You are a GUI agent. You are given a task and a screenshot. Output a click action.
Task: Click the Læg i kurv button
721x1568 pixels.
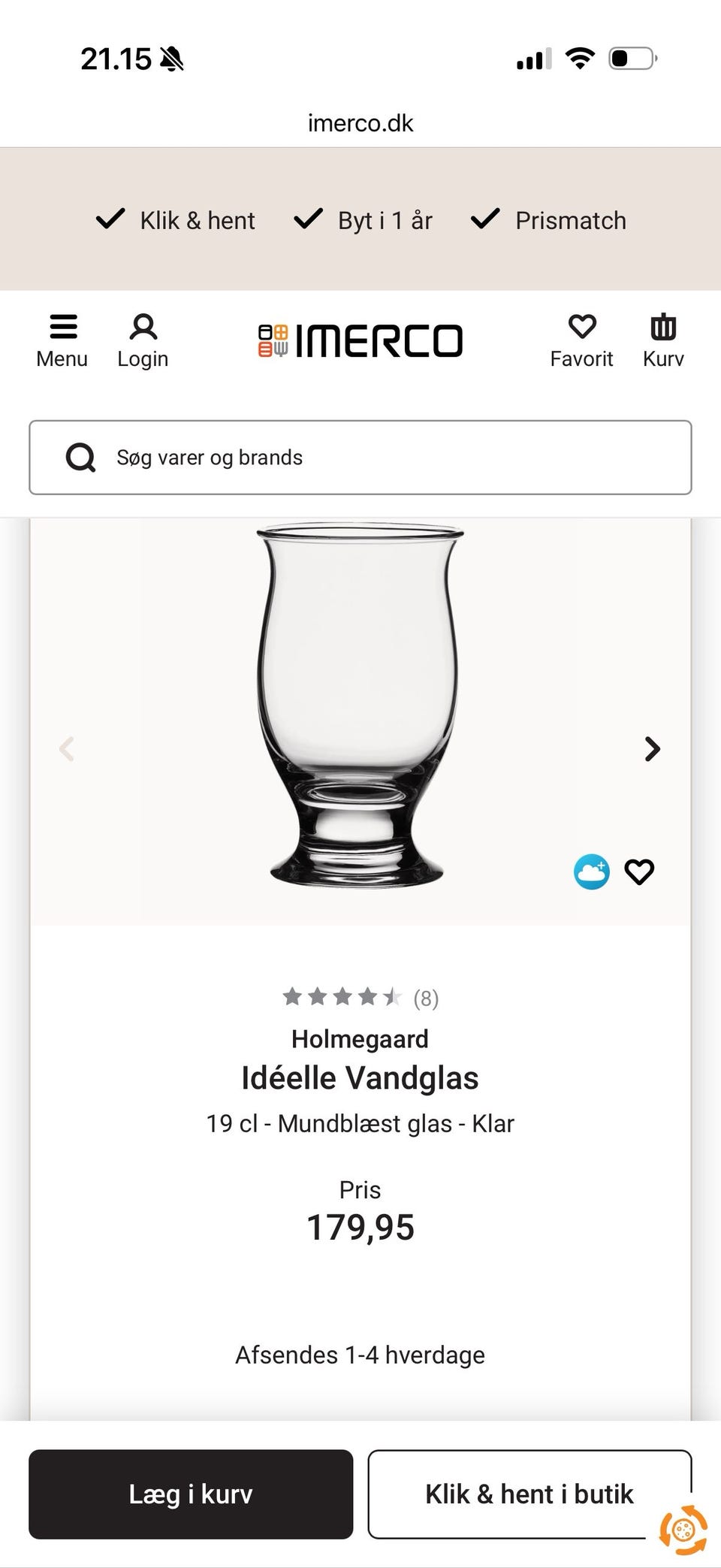click(191, 1494)
